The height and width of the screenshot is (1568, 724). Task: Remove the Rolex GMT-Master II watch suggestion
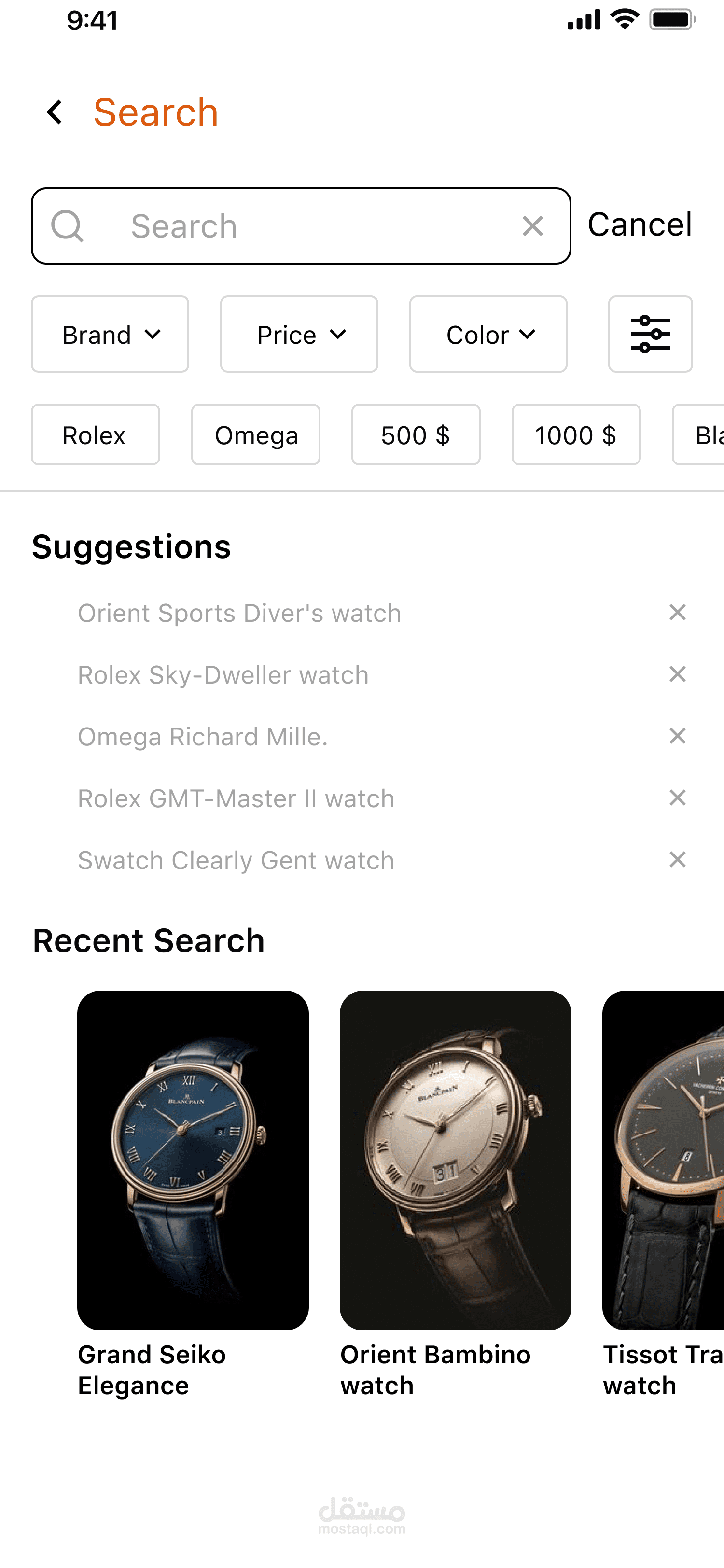677,798
